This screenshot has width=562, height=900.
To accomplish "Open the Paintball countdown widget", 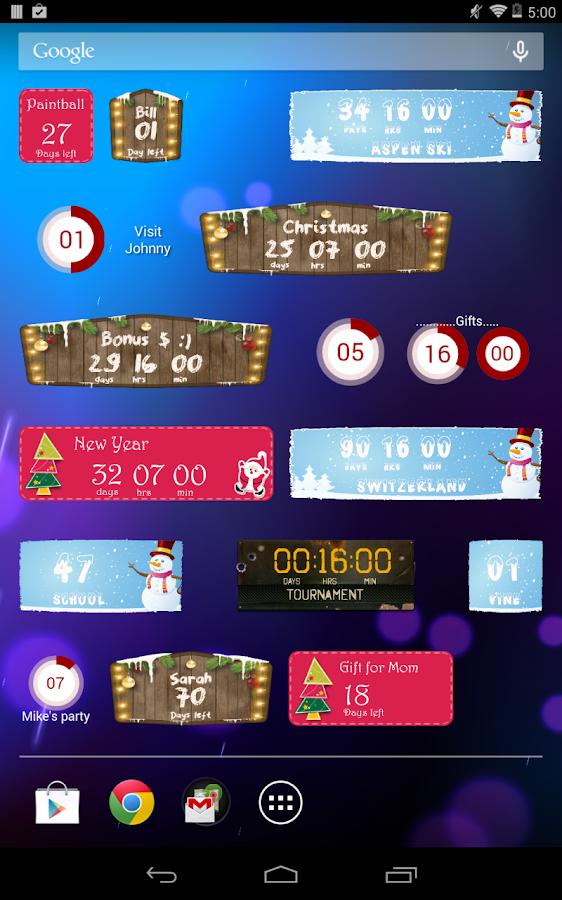I will 56,126.
